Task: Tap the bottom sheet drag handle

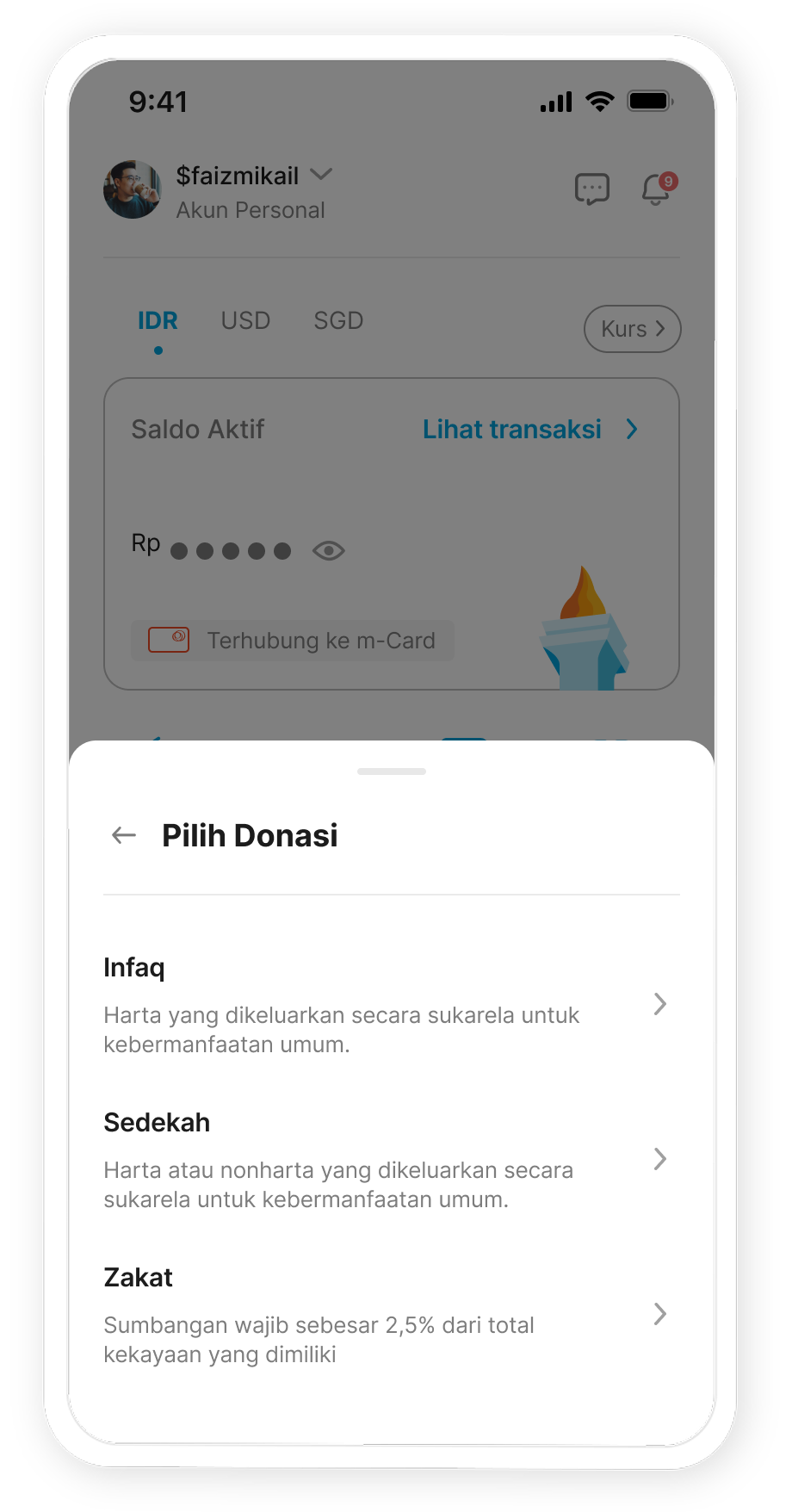Action: pyautogui.click(x=392, y=771)
